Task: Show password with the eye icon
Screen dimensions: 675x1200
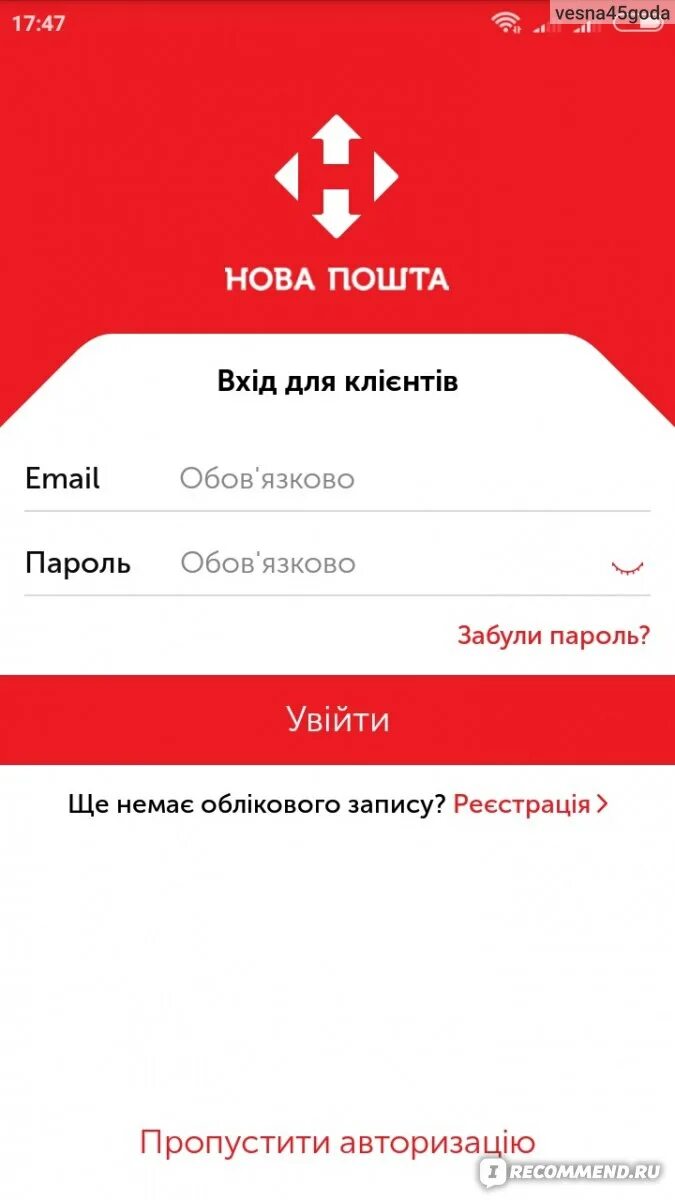Action: (x=628, y=568)
